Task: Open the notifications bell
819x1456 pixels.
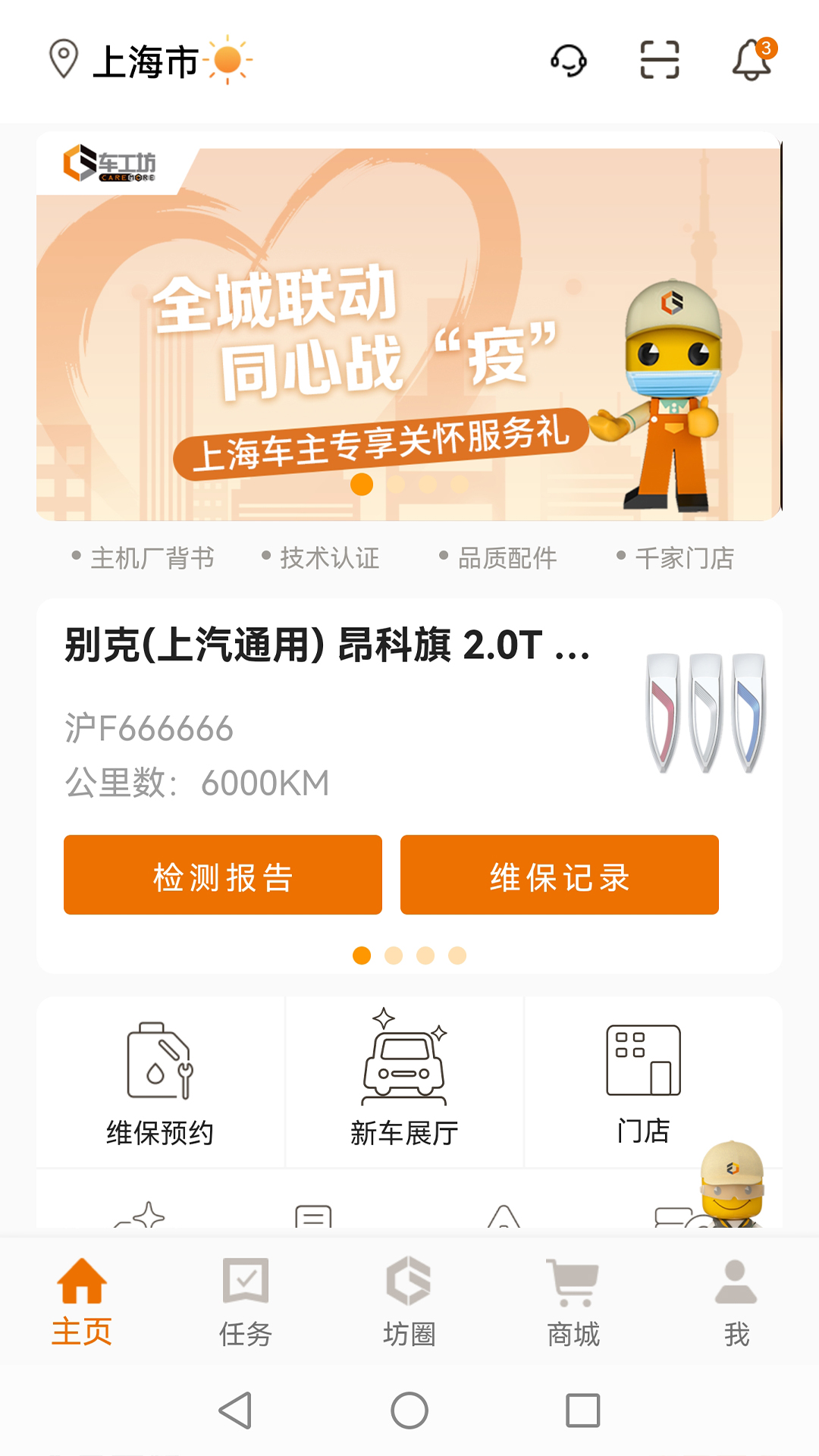Action: (x=754, y=59)
